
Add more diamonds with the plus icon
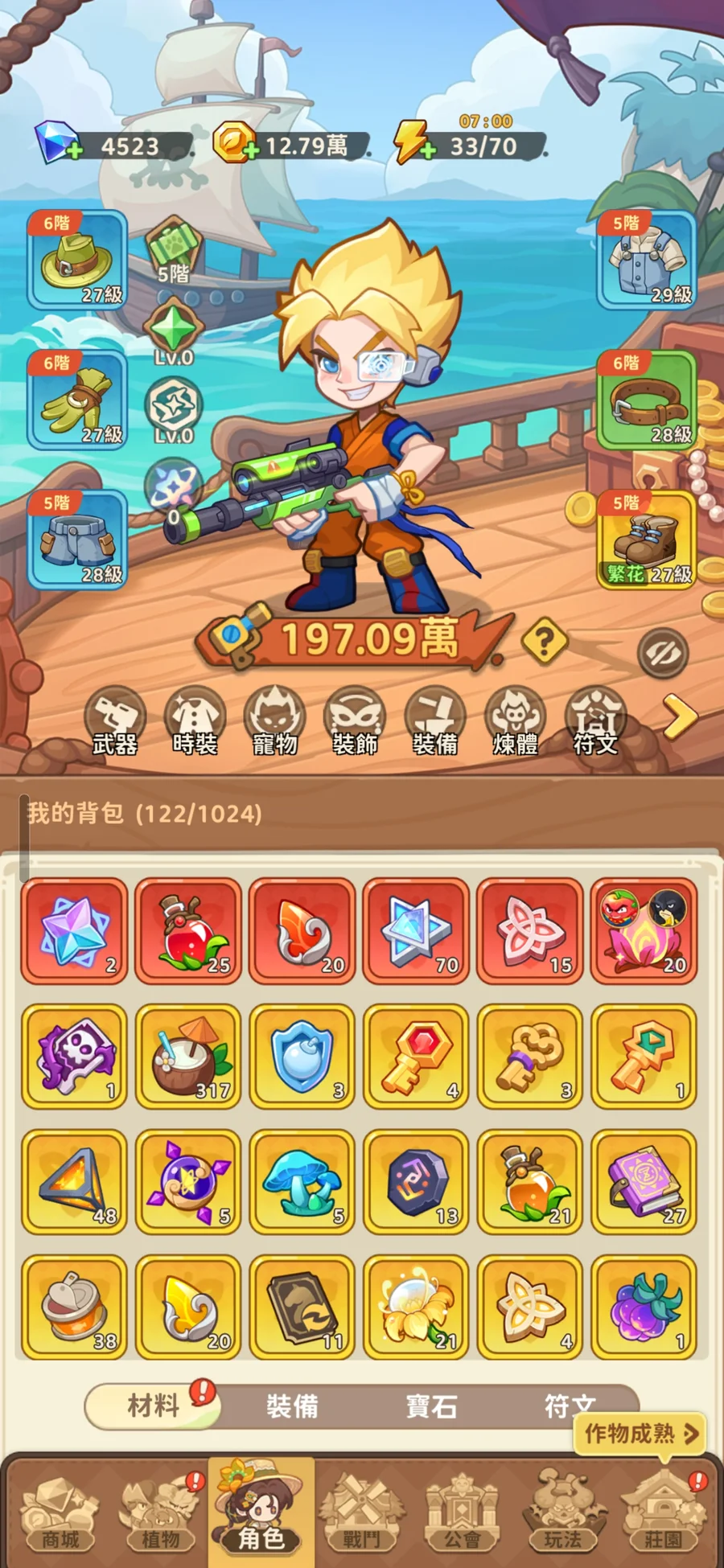pos(73,151)
